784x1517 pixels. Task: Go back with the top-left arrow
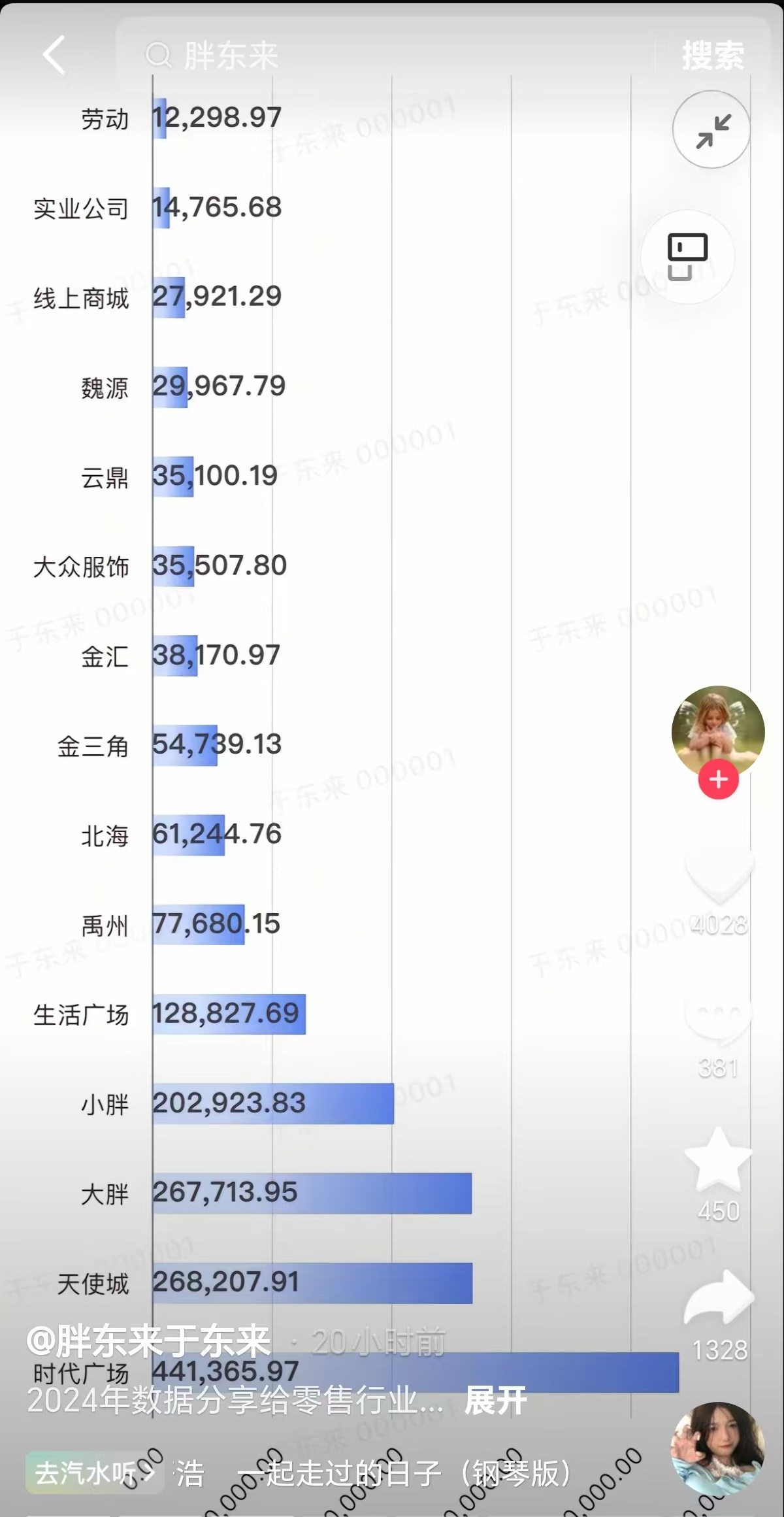pyautogui.click(x=54, y=55)
